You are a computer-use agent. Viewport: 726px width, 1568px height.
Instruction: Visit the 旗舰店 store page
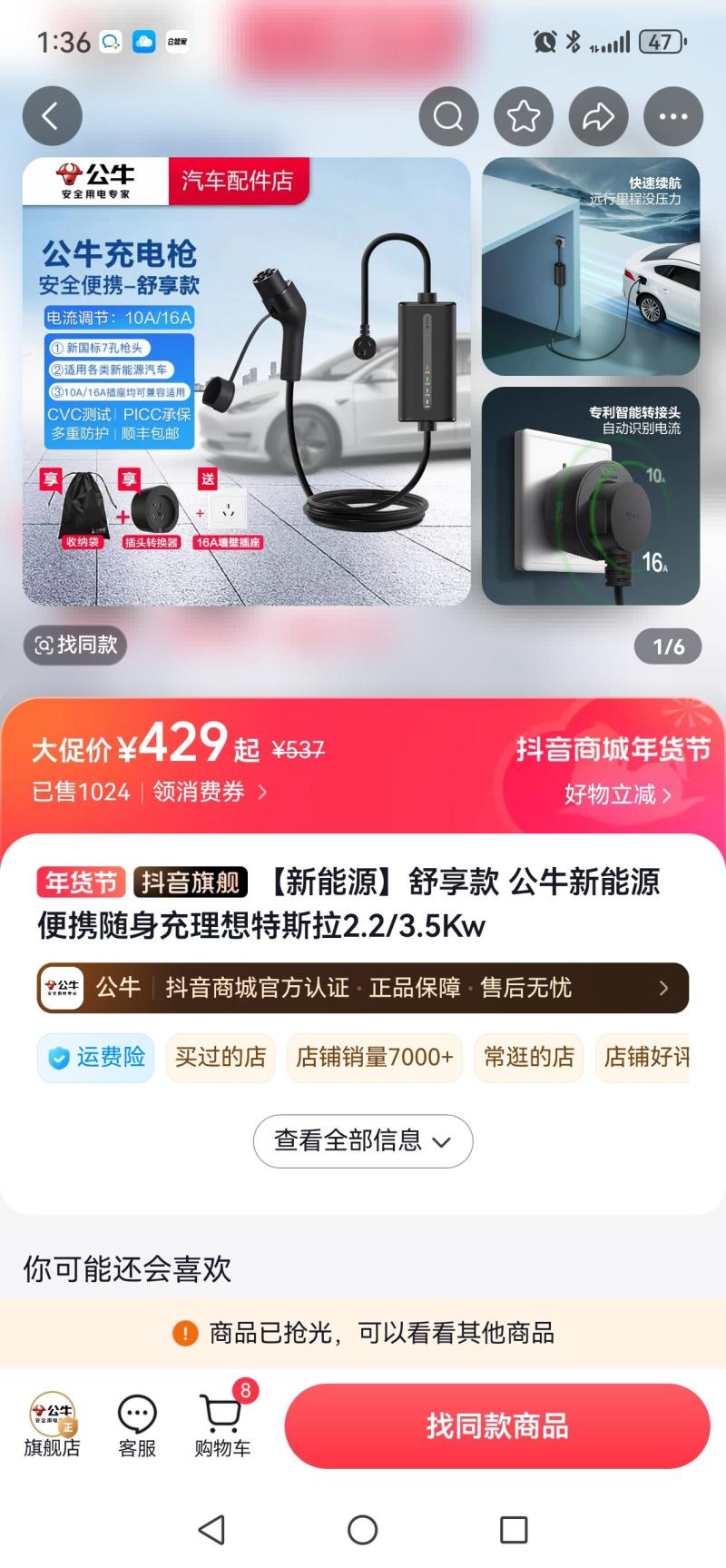(x=52, y=1425)
